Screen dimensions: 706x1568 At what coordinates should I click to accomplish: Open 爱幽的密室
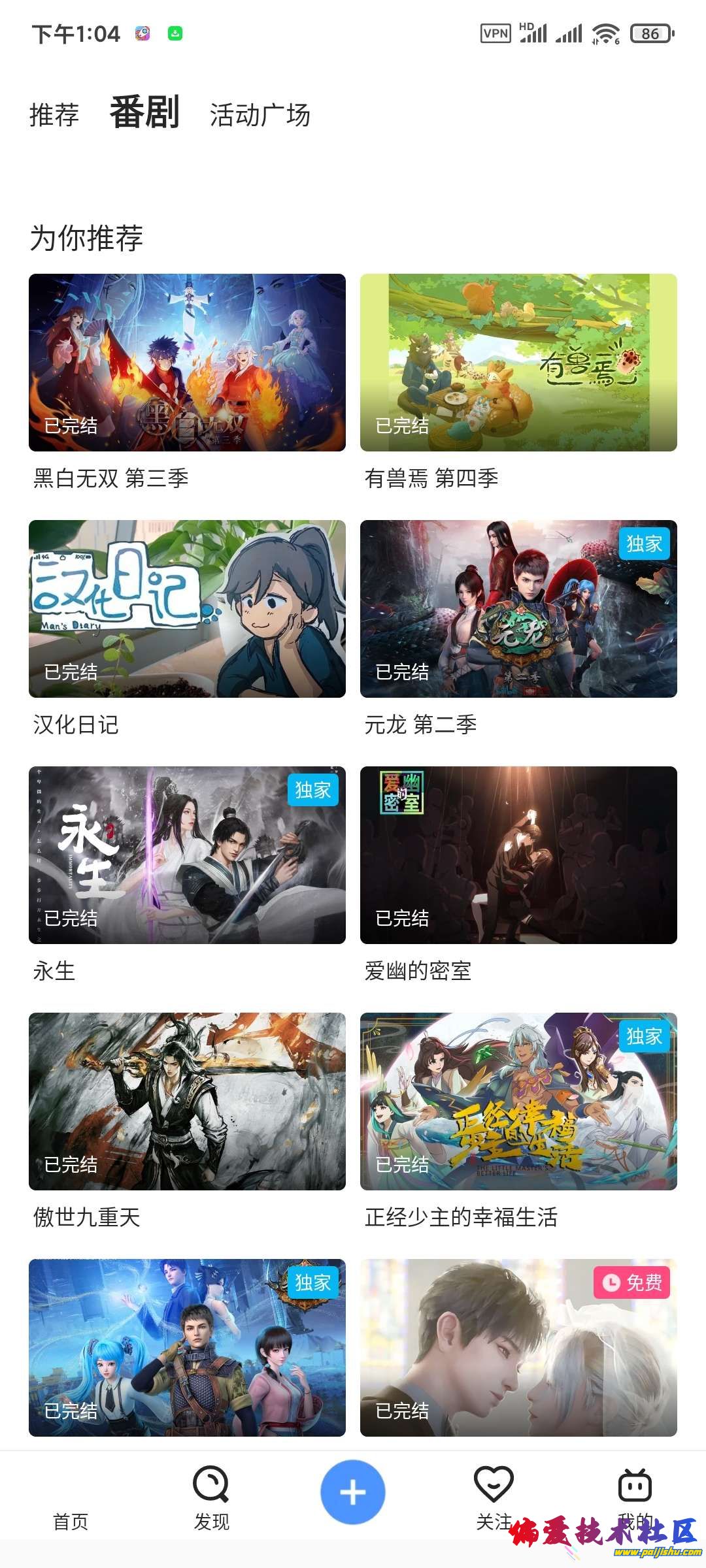(518, 855)
